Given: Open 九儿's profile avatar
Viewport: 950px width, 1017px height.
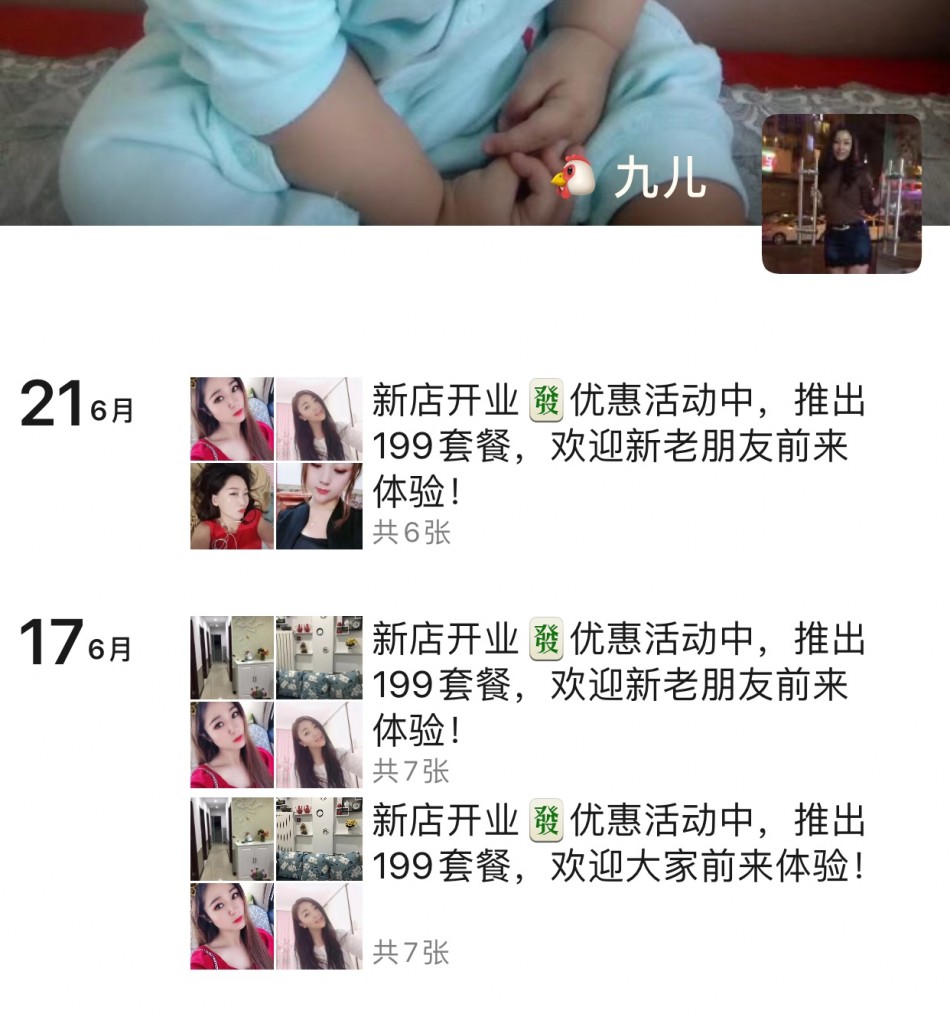Looking at the screenshot, I should [x=841, y=194].
